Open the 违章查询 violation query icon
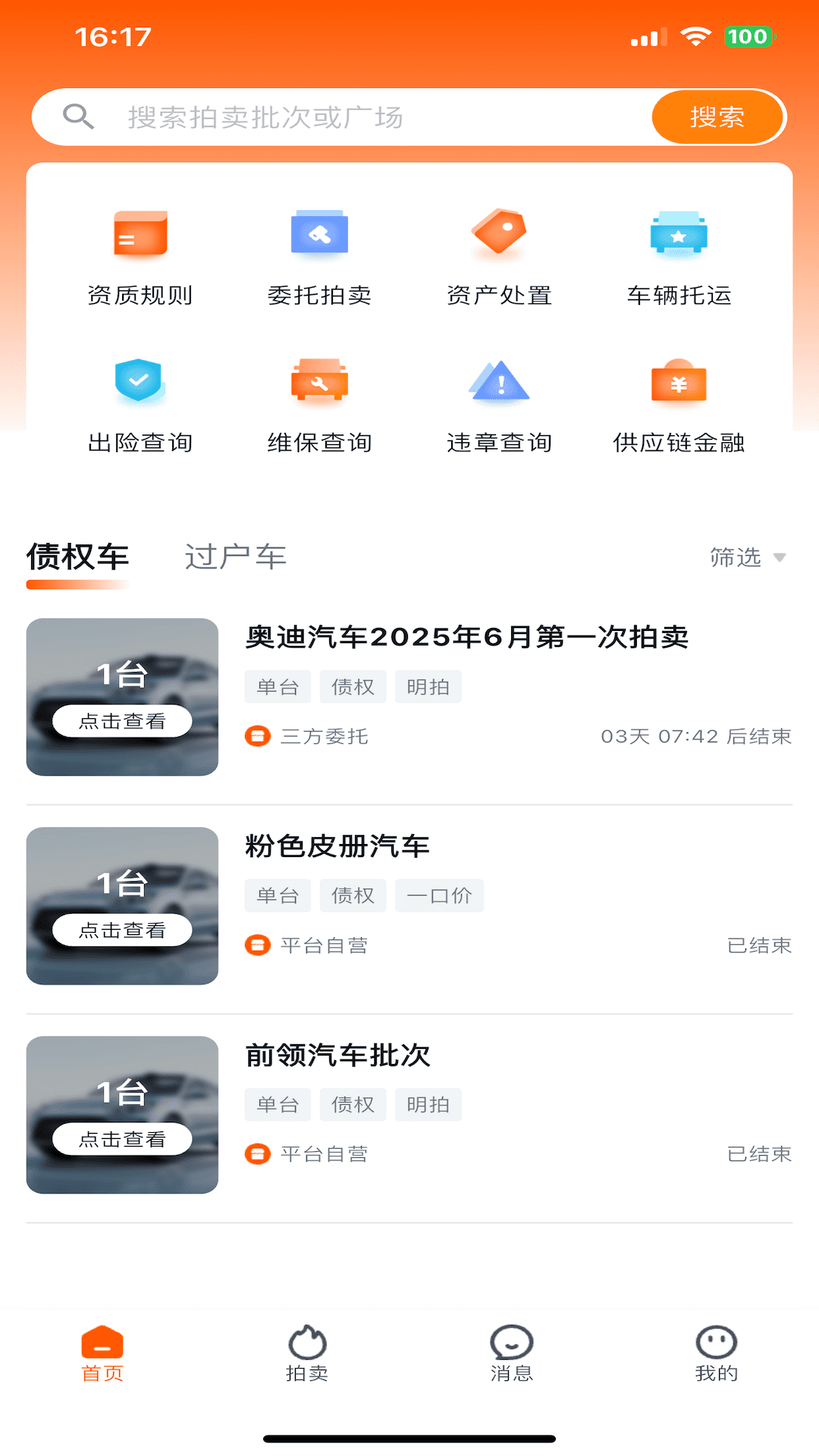This screenshot has height=1456, width=819. [x=499, y=402]
